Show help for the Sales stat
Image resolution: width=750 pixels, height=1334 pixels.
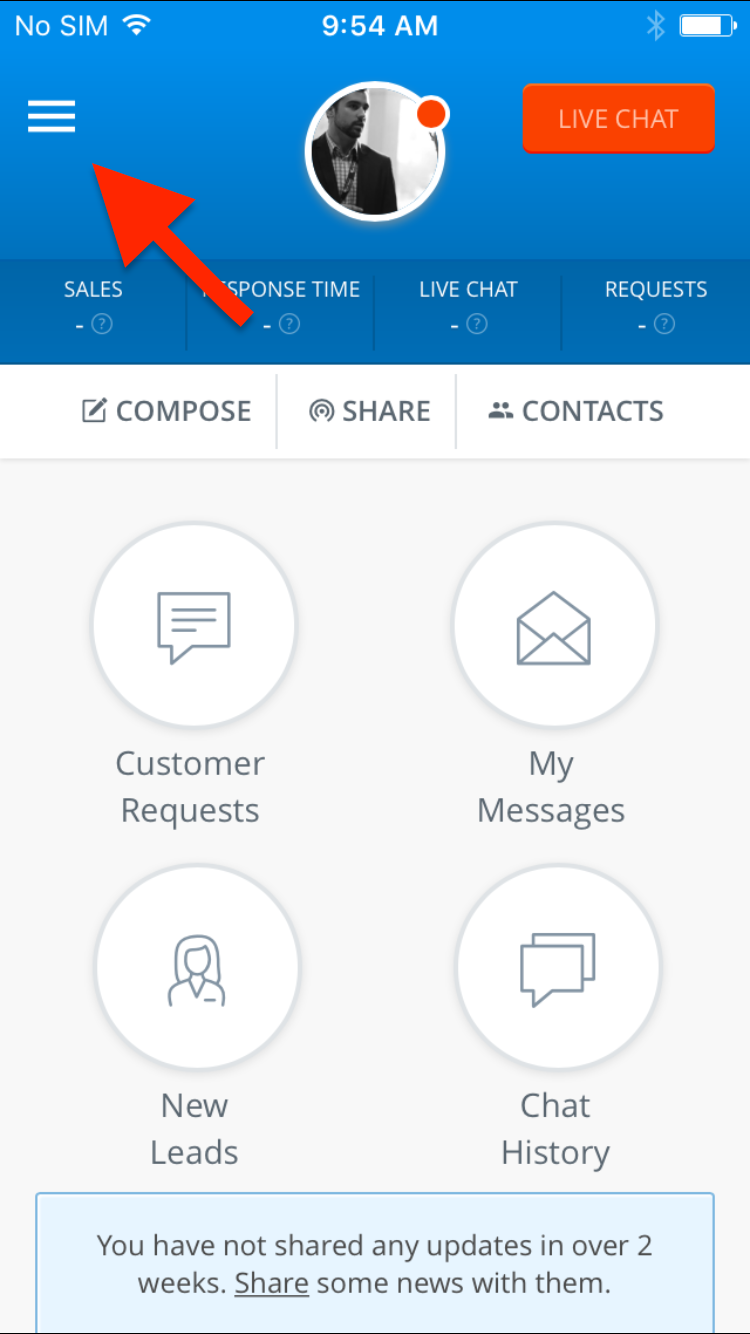[x=102, y=325]
